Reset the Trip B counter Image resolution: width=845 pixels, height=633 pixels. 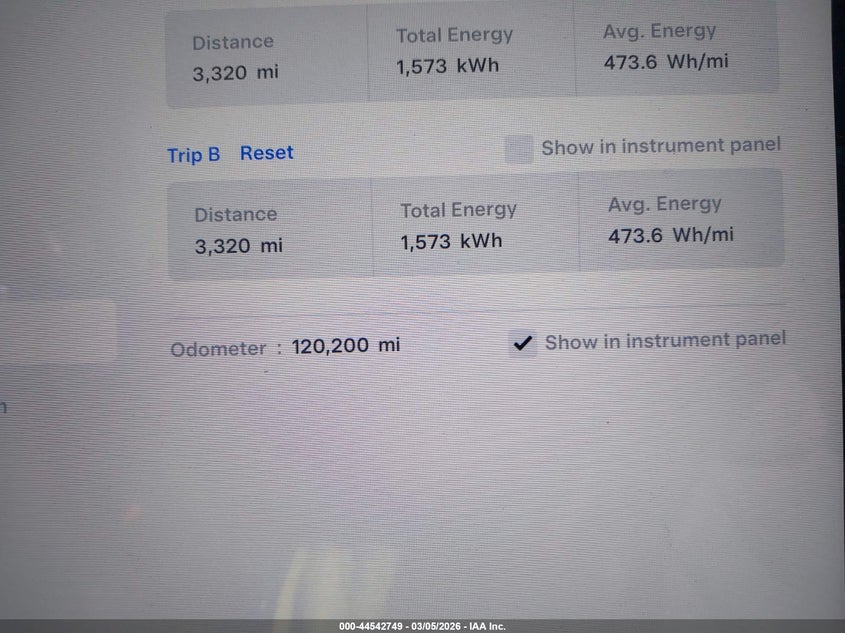[x=267, y=153]
